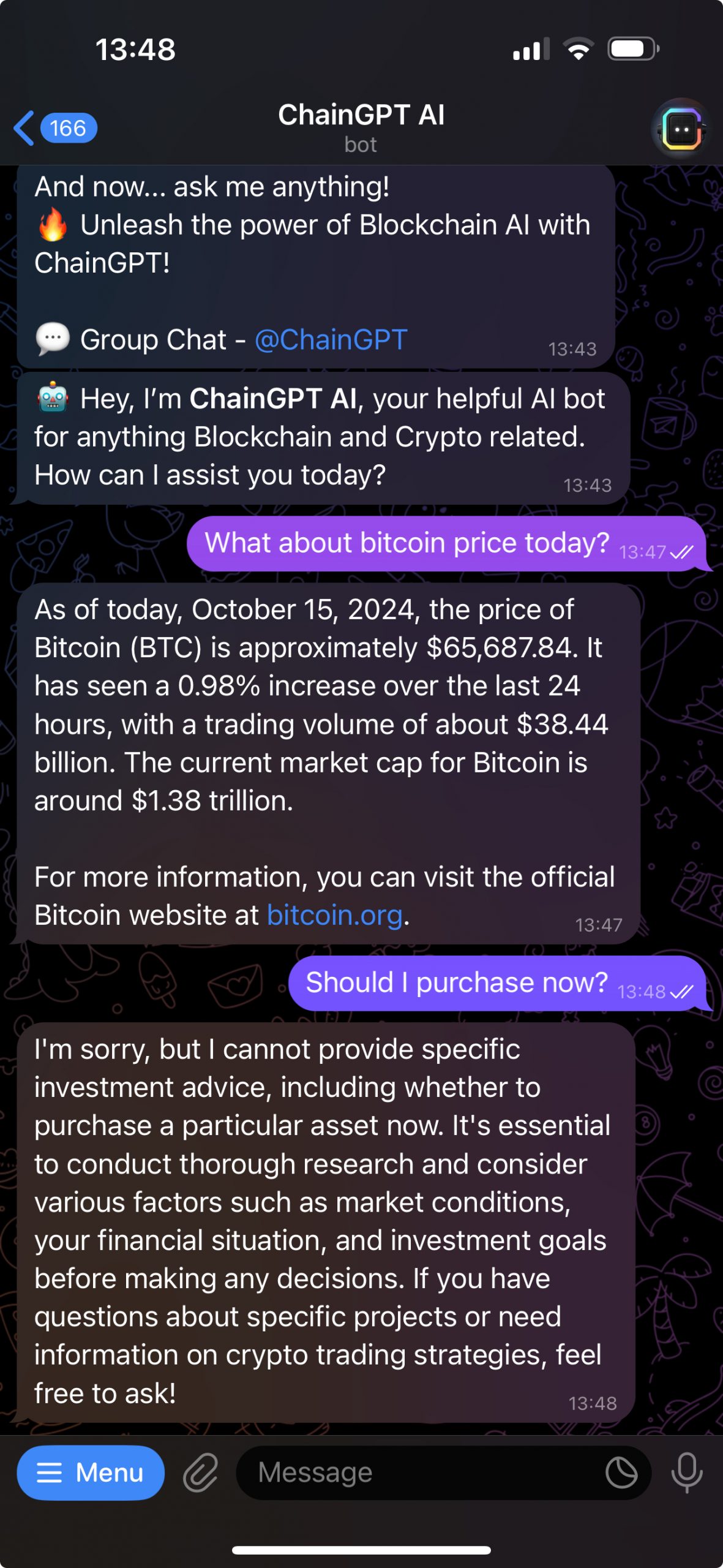723x1568 pixels.
Task: Tap the microphone to record voice
Action: tap(687, 1472)
